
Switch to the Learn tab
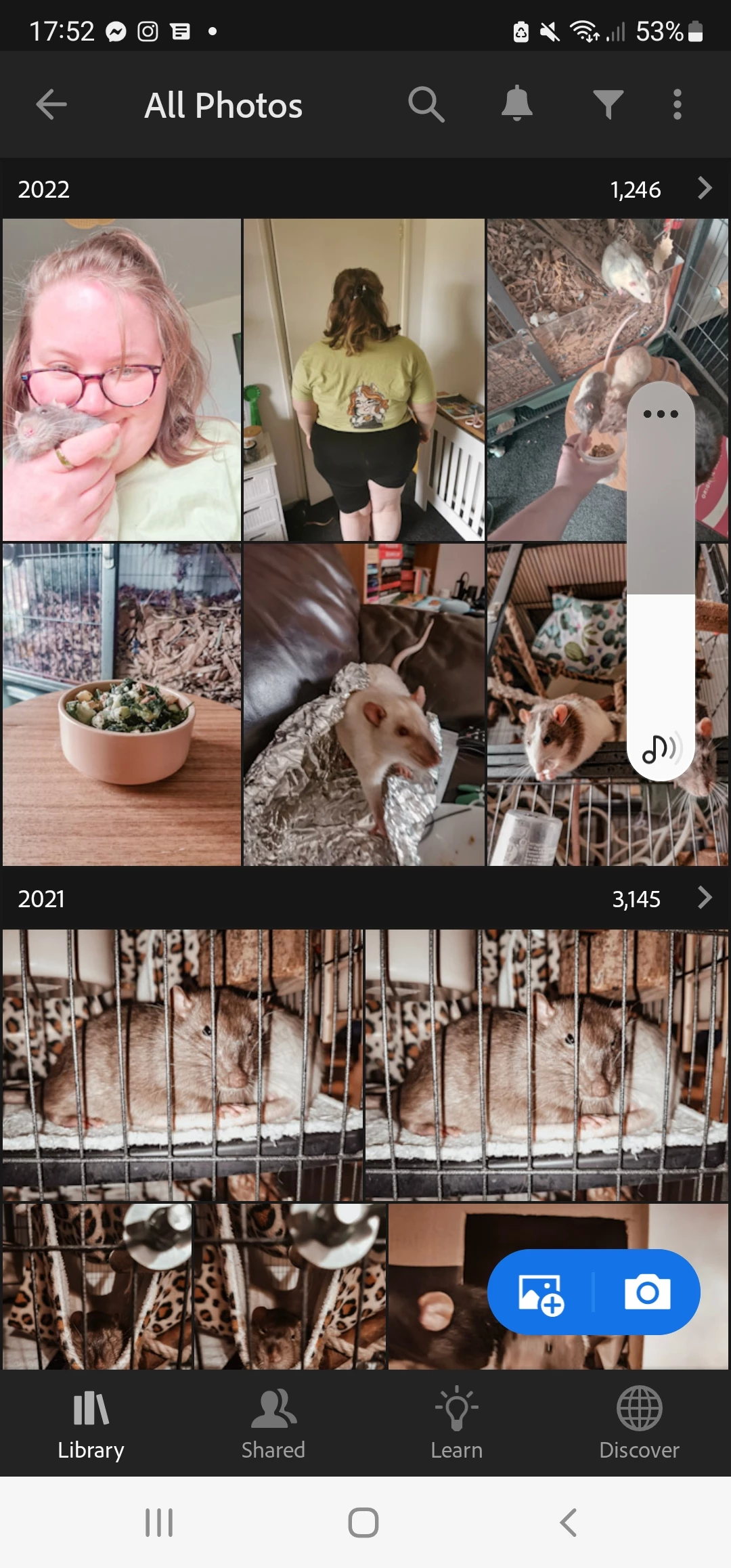click(456, 1423)
